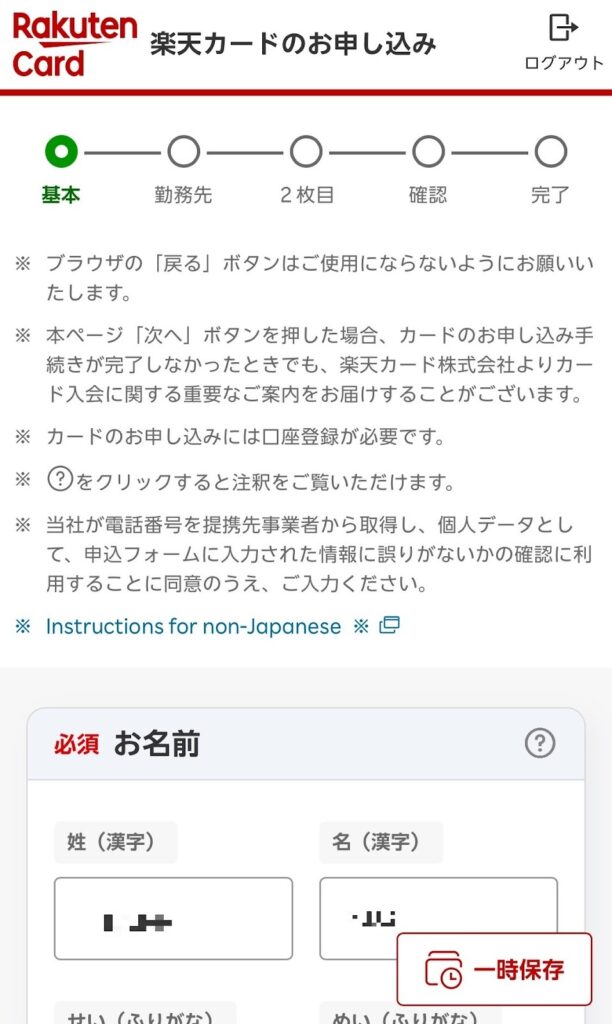Tap the 一時保存 temporary save button
612x1024 pixels.
(x=494, y=969)
